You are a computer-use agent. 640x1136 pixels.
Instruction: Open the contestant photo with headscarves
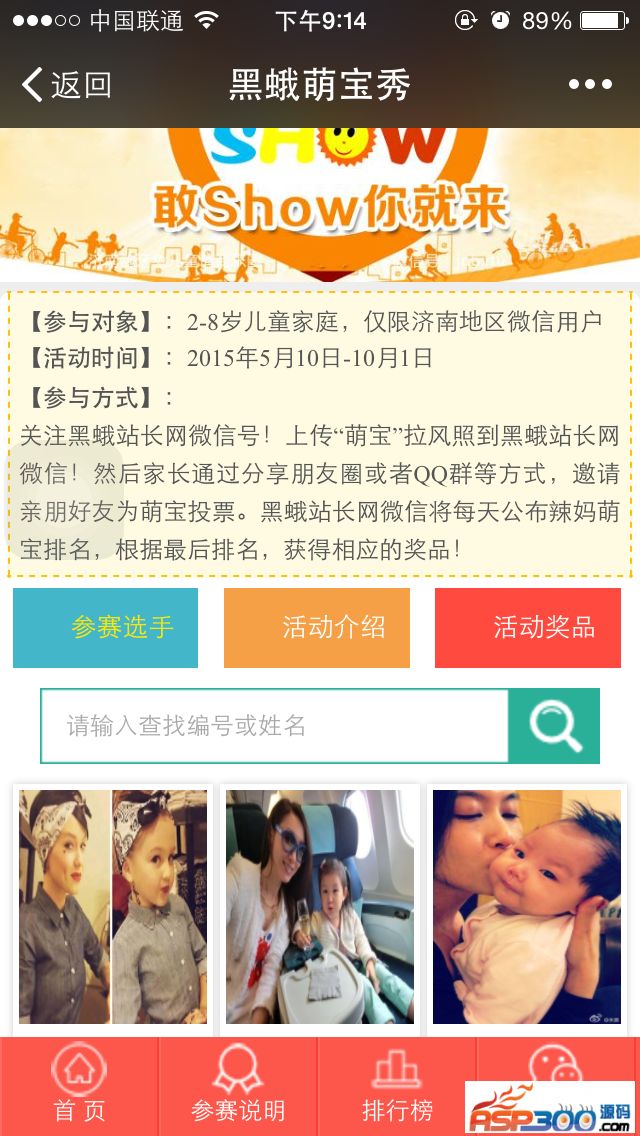[x=113, y=907]
